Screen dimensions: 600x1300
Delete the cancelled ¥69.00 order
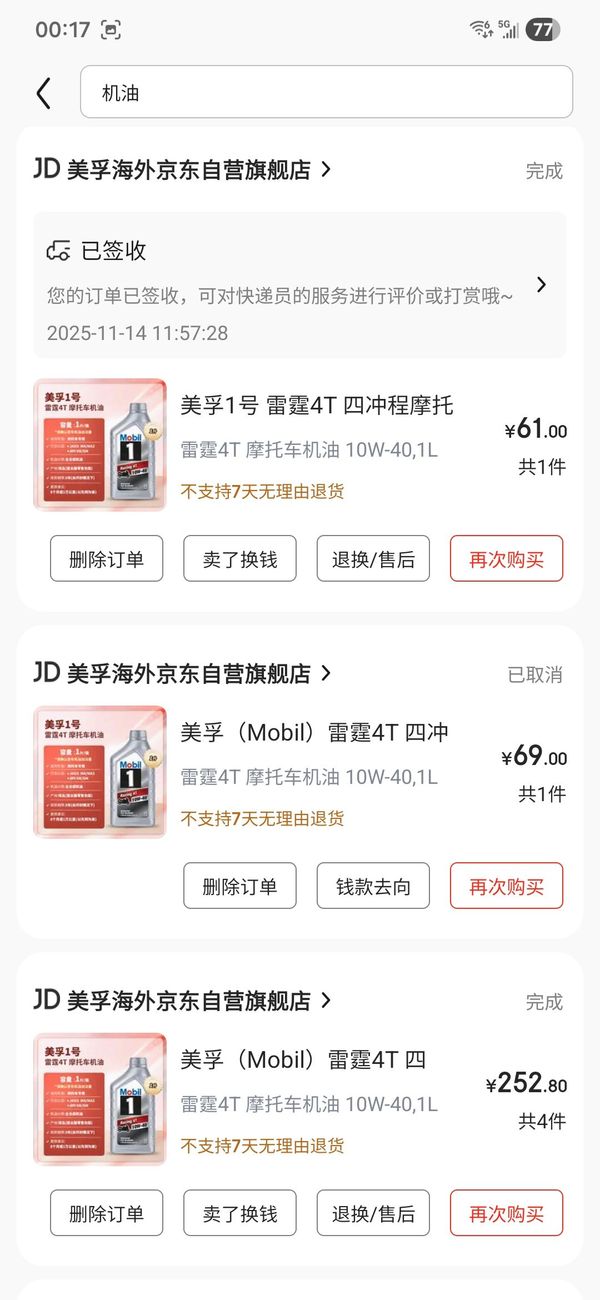pyautogui.click(x=240, y=886)
